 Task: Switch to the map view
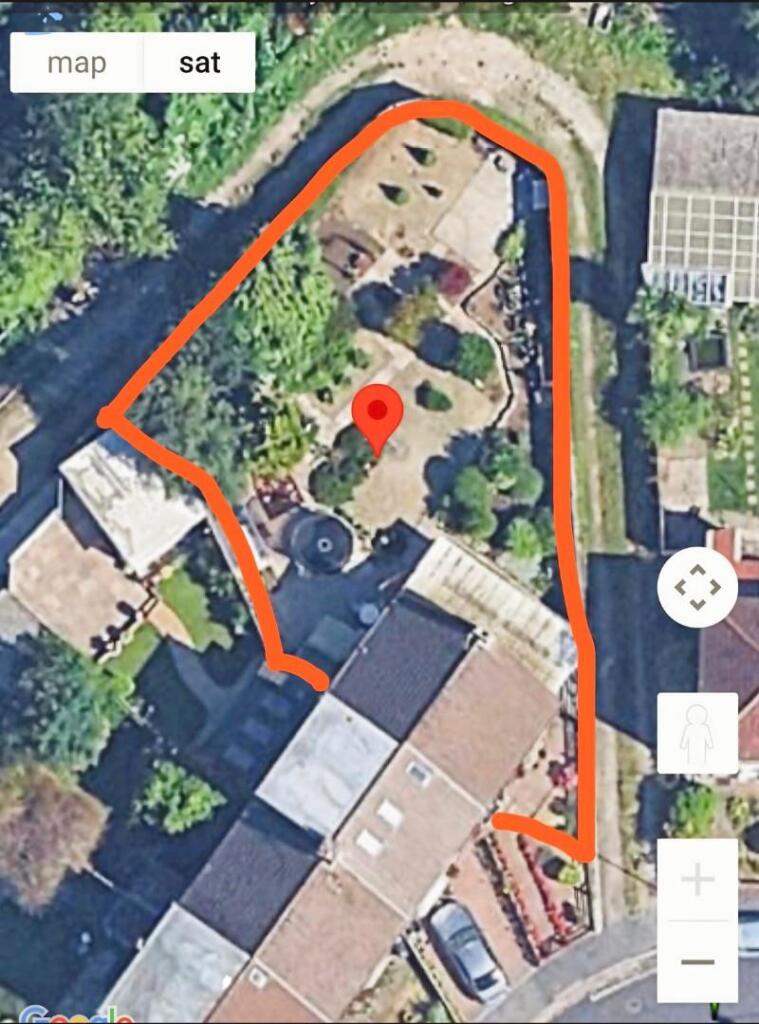coord(77,63)
